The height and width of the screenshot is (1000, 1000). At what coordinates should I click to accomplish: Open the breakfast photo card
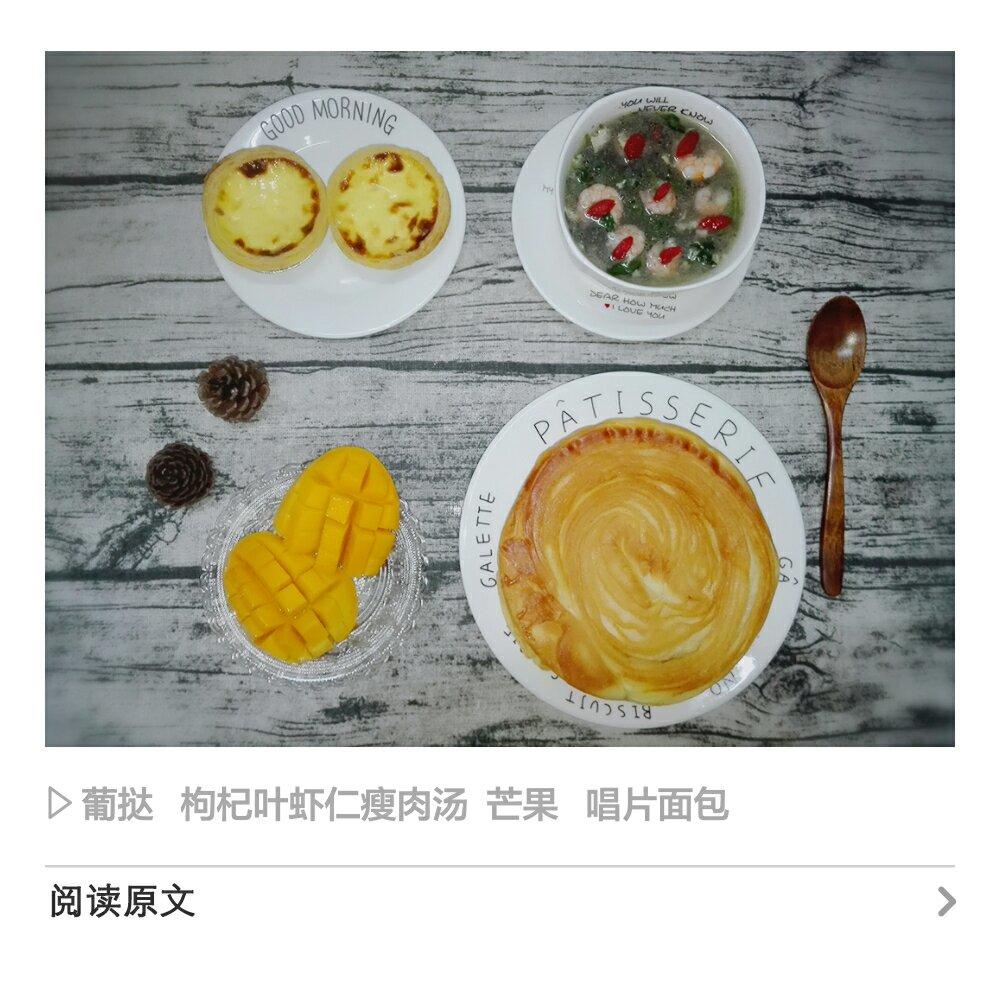pyautogui.click(x=500, y=400)
